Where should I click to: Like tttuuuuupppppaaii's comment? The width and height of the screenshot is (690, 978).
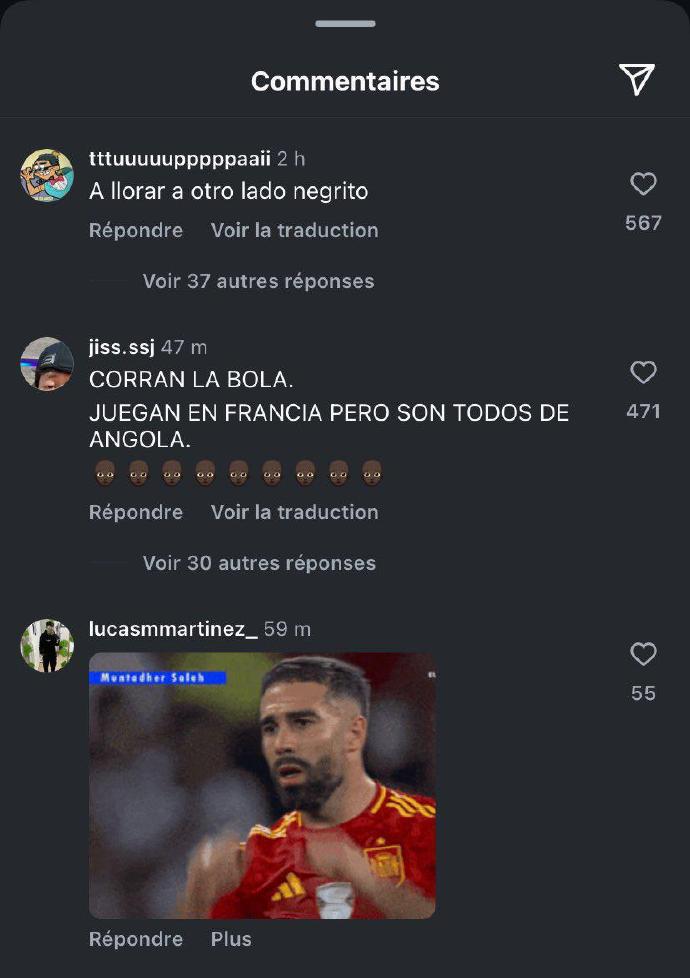643,184
